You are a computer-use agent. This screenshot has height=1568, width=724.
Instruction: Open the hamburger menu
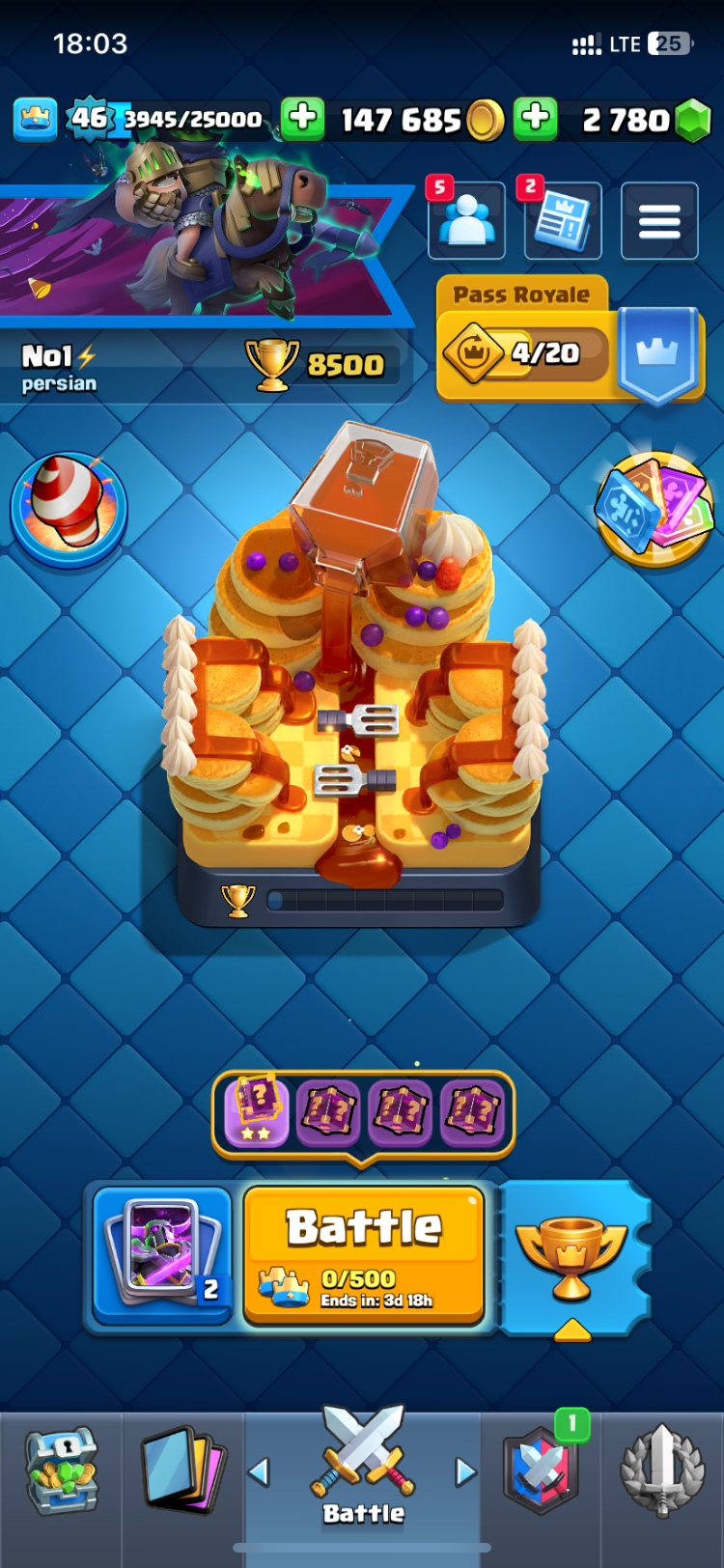tap(659, 220)
